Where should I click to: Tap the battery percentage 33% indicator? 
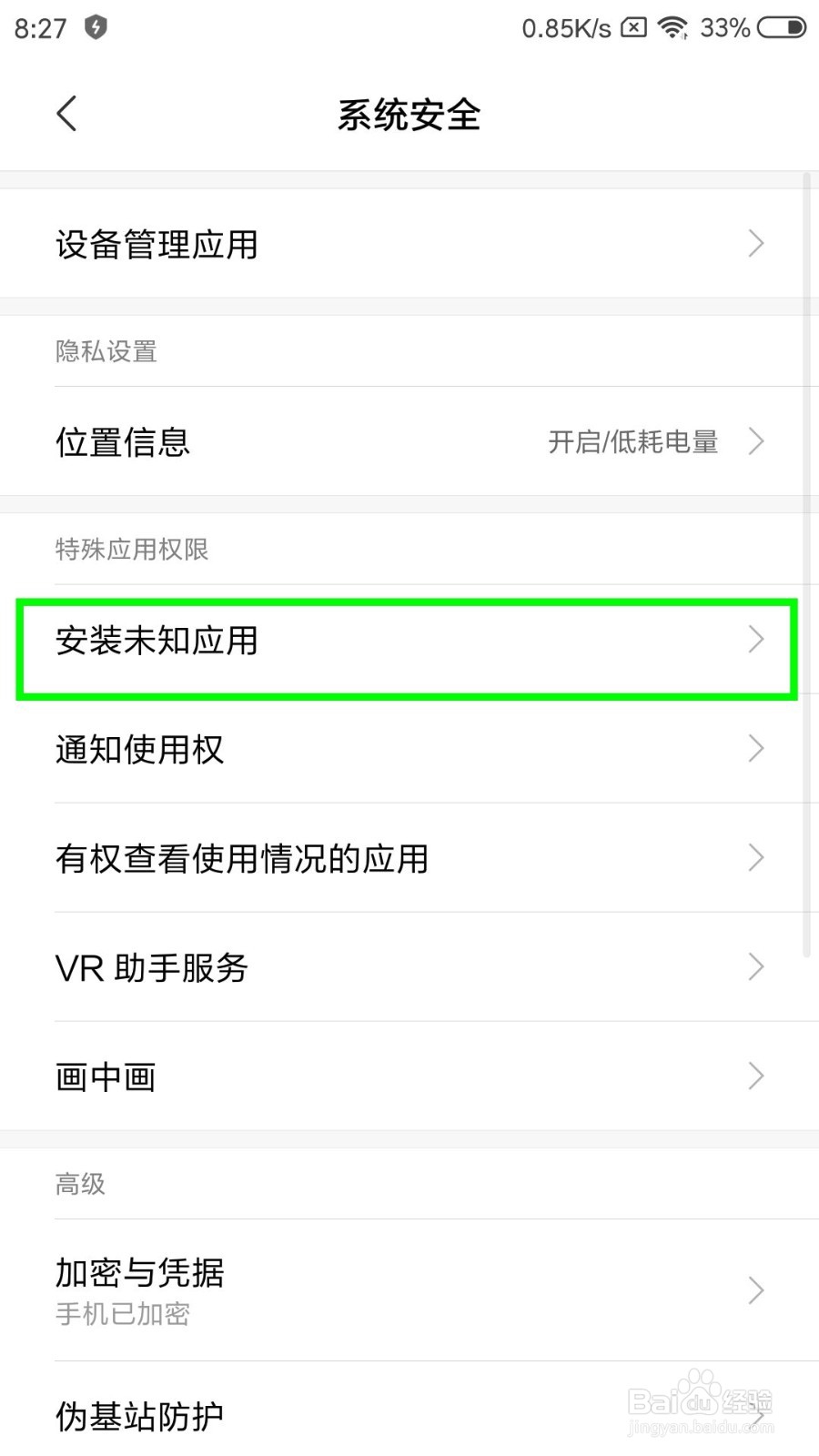point(725,27)
